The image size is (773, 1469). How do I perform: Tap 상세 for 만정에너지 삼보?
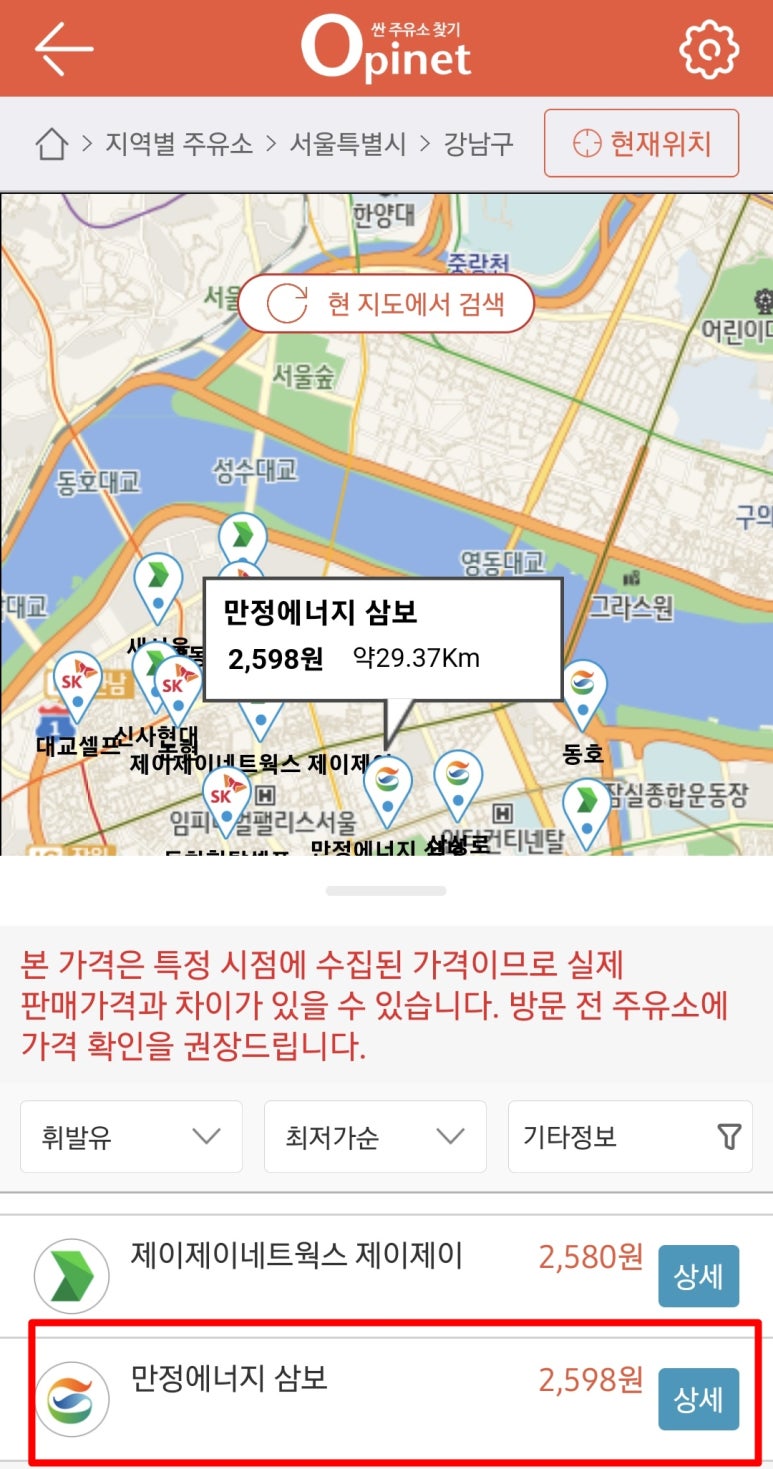698,1399
